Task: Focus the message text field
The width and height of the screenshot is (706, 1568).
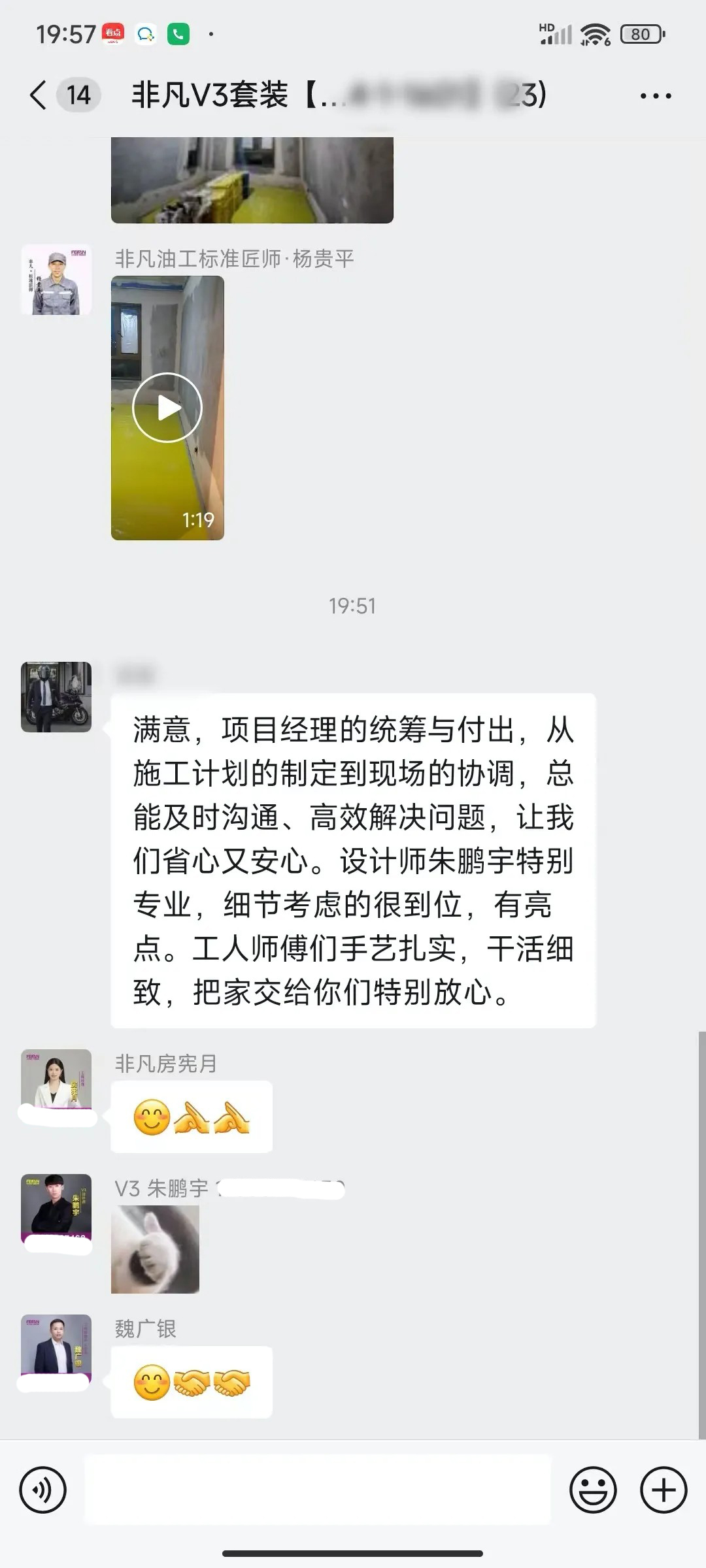Action: [x=318, y=1490]
